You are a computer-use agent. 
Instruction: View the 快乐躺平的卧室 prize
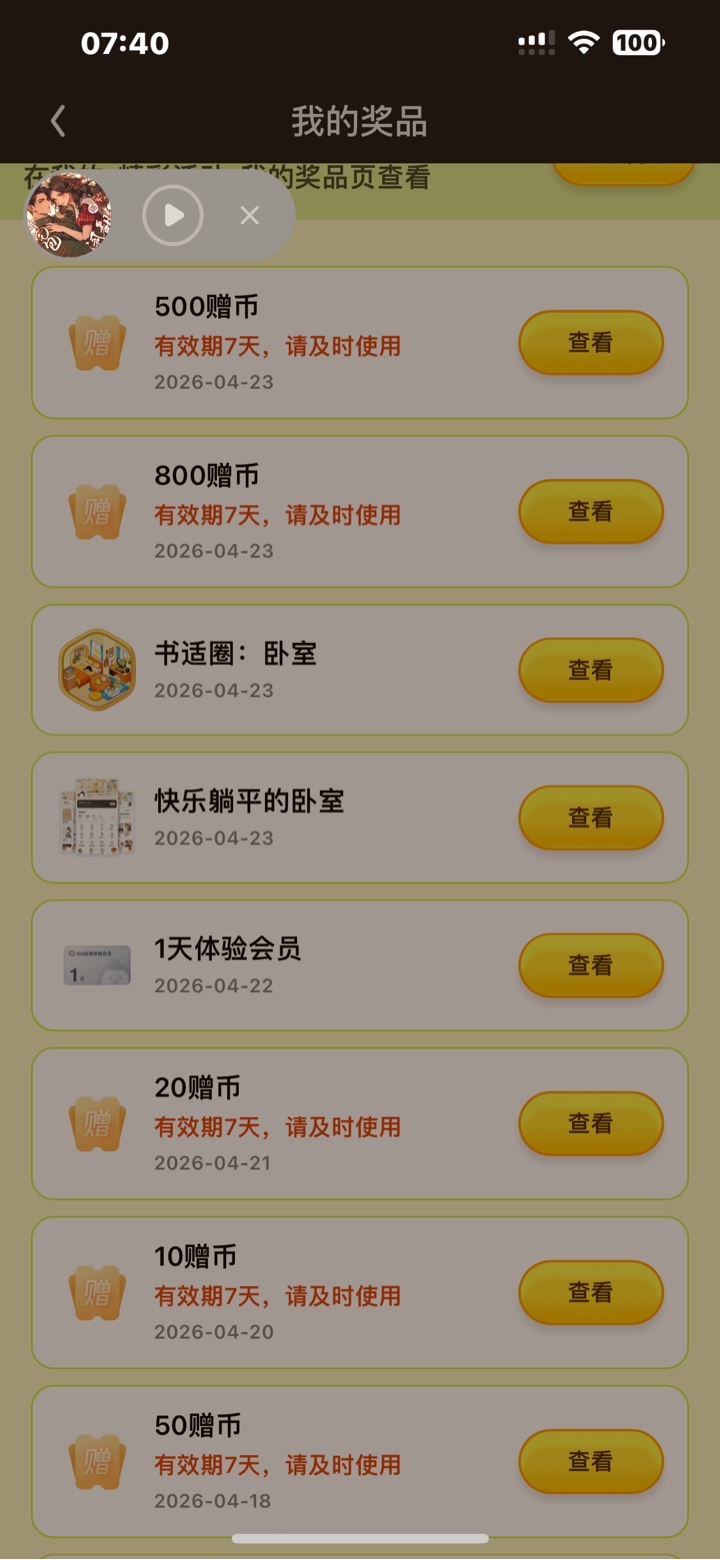click(x=590, y=818)
